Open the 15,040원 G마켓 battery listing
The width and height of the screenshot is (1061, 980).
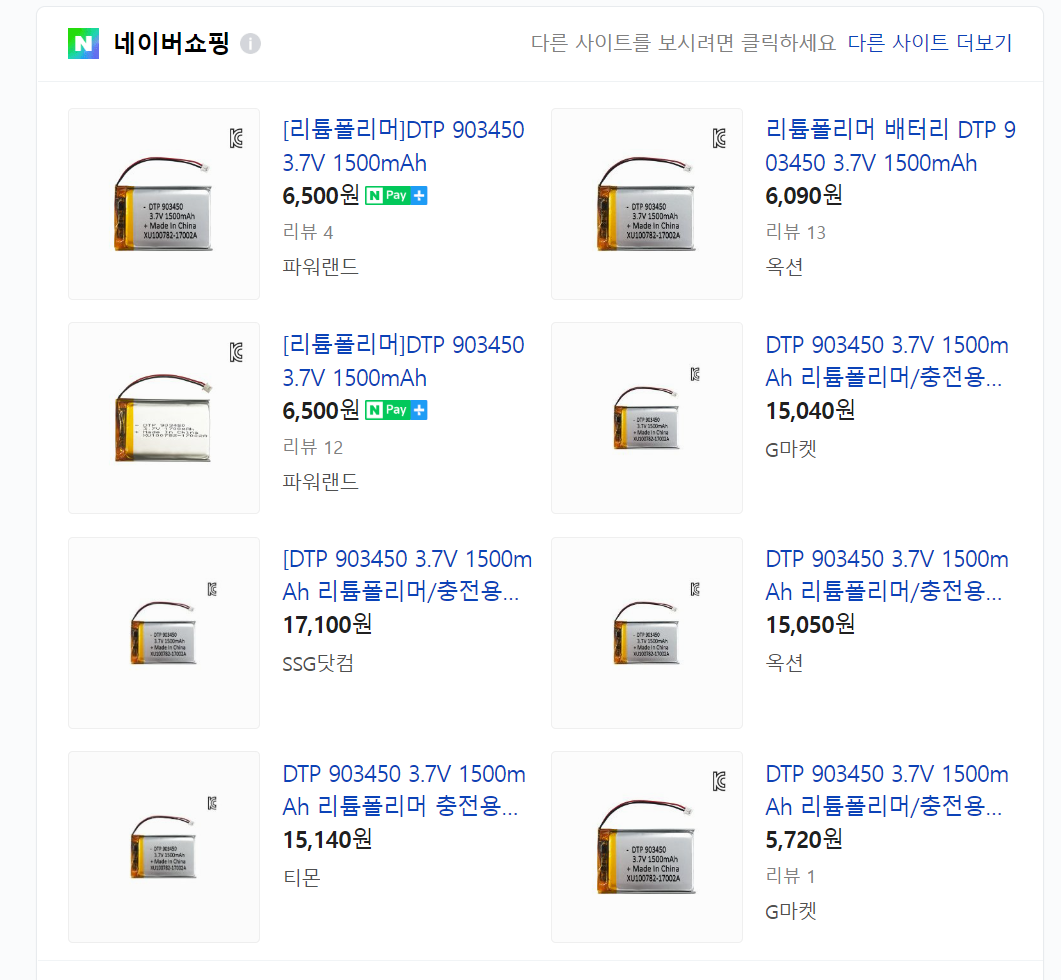pyautogui.click(x=886, y=361)
